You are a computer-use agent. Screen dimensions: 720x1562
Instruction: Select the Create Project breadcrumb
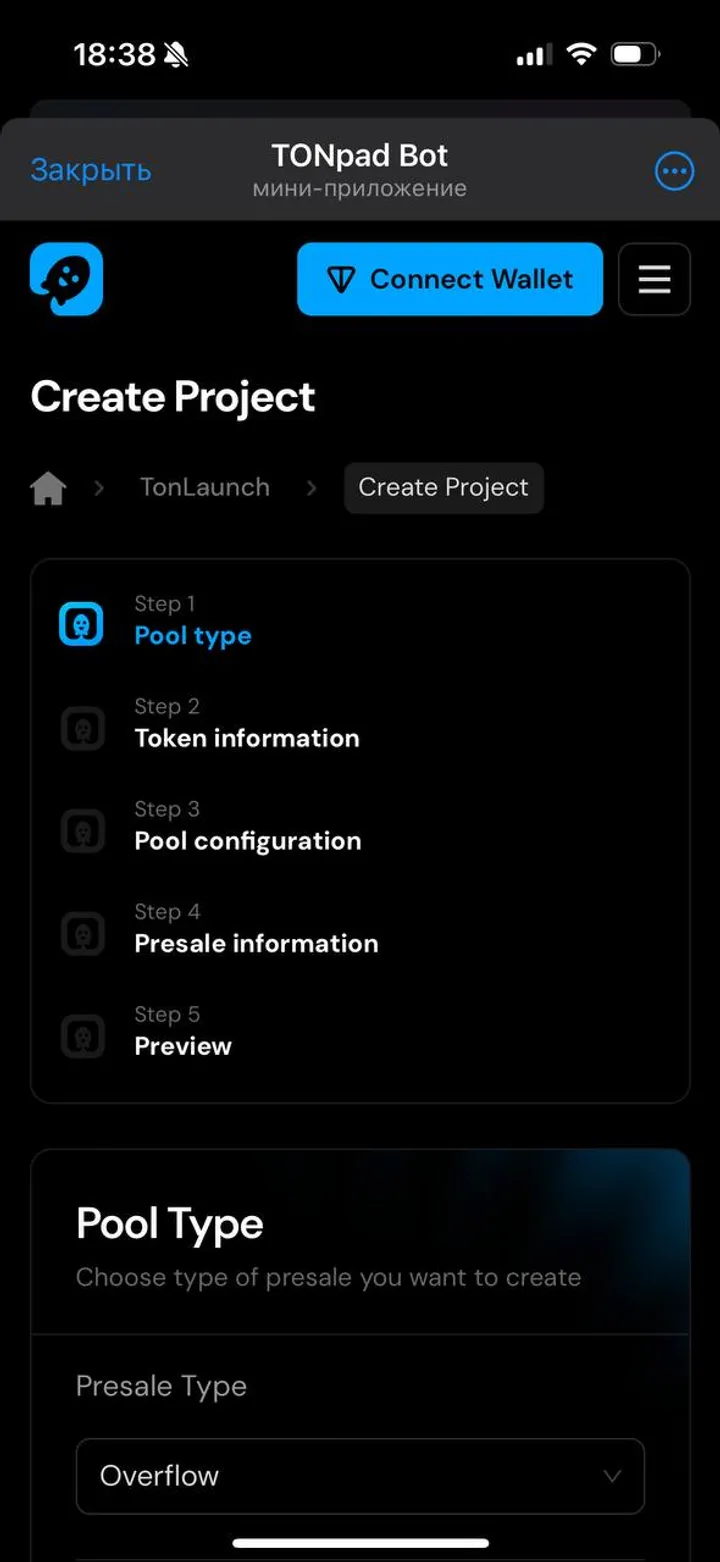pos(443,487)
